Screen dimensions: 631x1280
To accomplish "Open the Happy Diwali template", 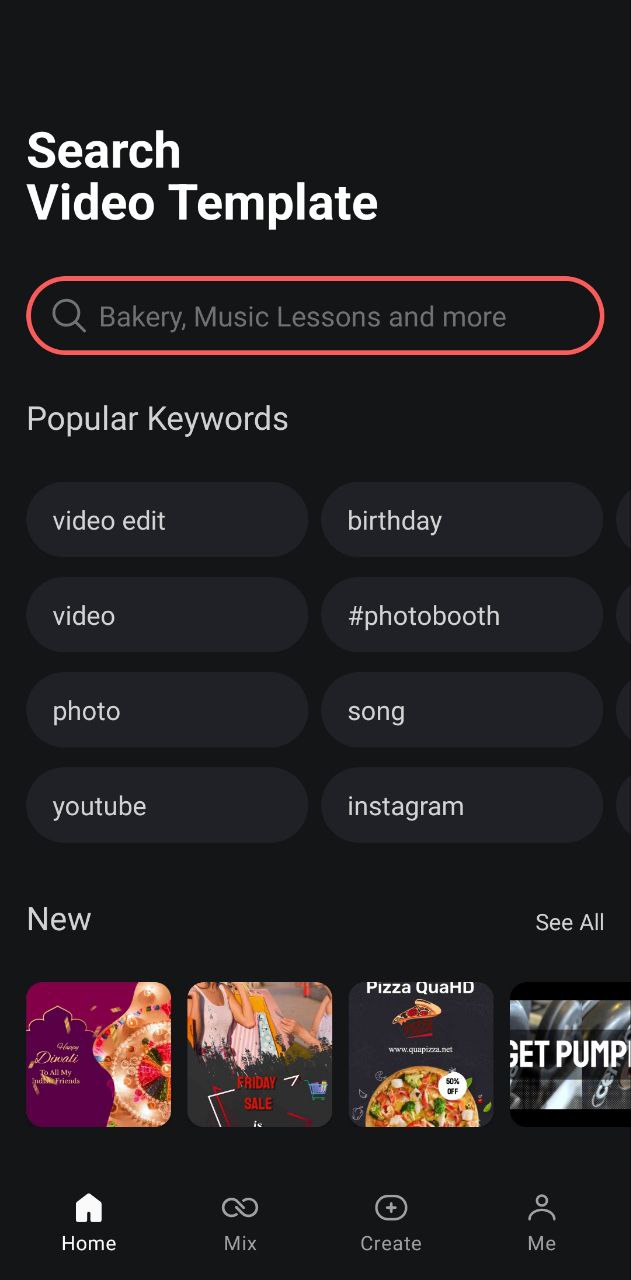I will (x=98, y=1054).
